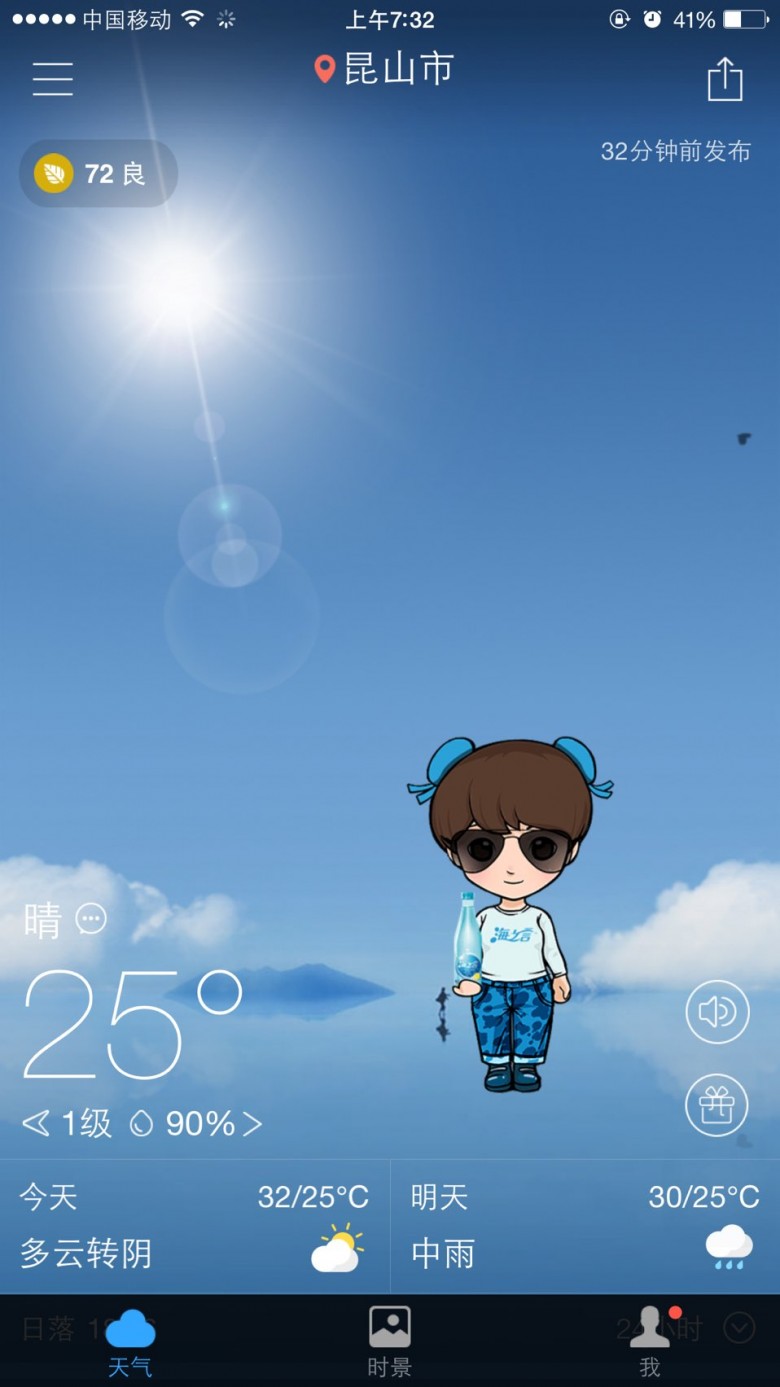Switch to the 时景 tab
Screen dimensions: 780x1387
point(389,1342)
